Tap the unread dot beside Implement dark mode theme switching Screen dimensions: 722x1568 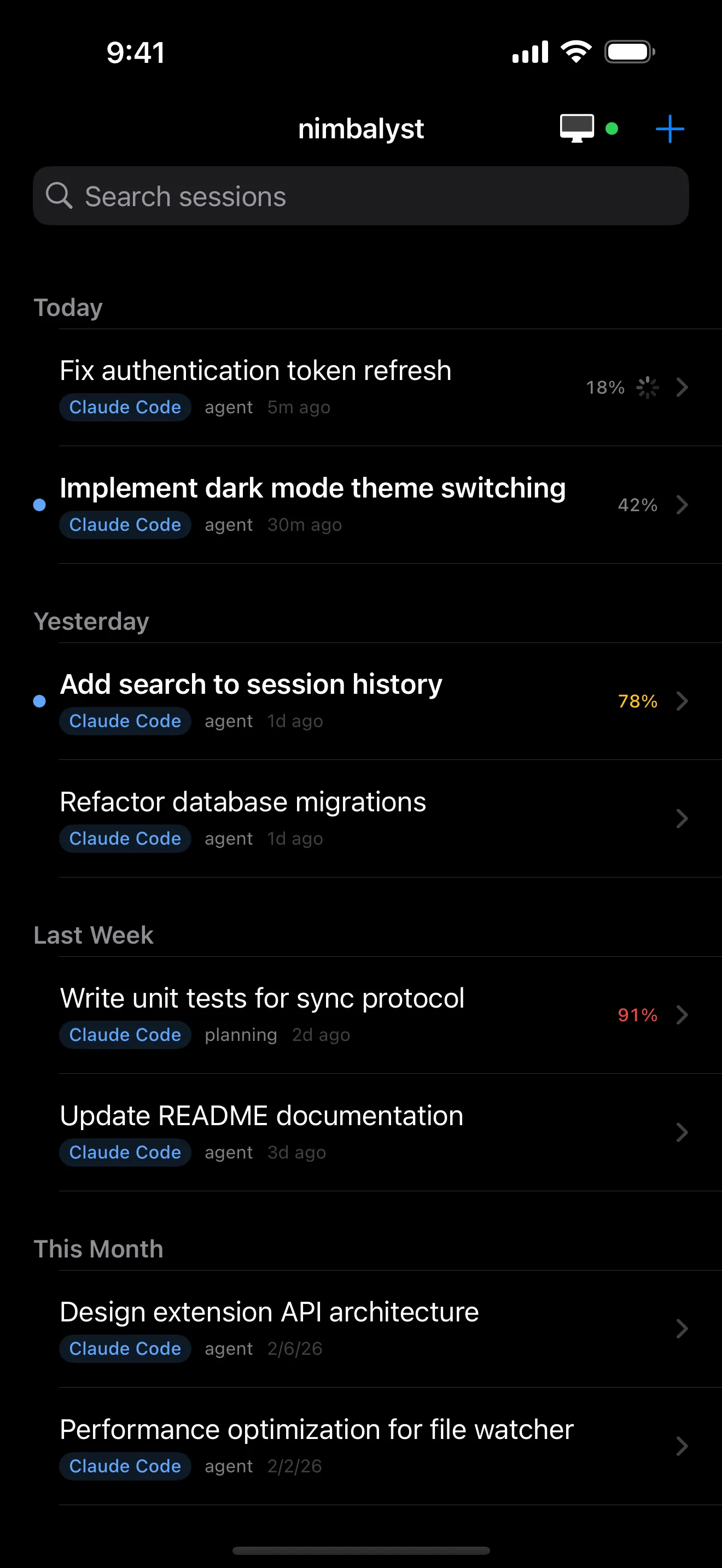[x=39, y=505]
